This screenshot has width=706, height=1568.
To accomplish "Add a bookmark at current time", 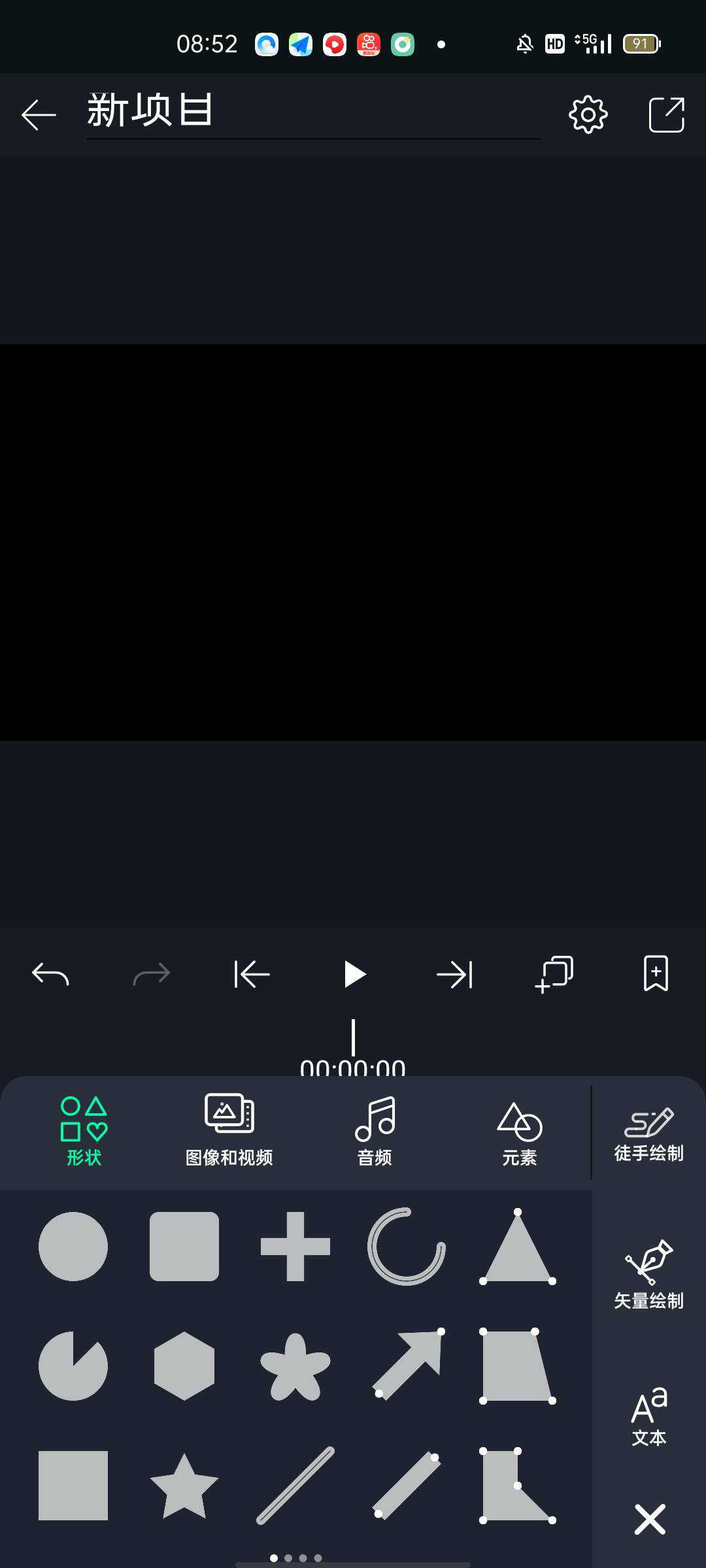I will pos(656,974).
